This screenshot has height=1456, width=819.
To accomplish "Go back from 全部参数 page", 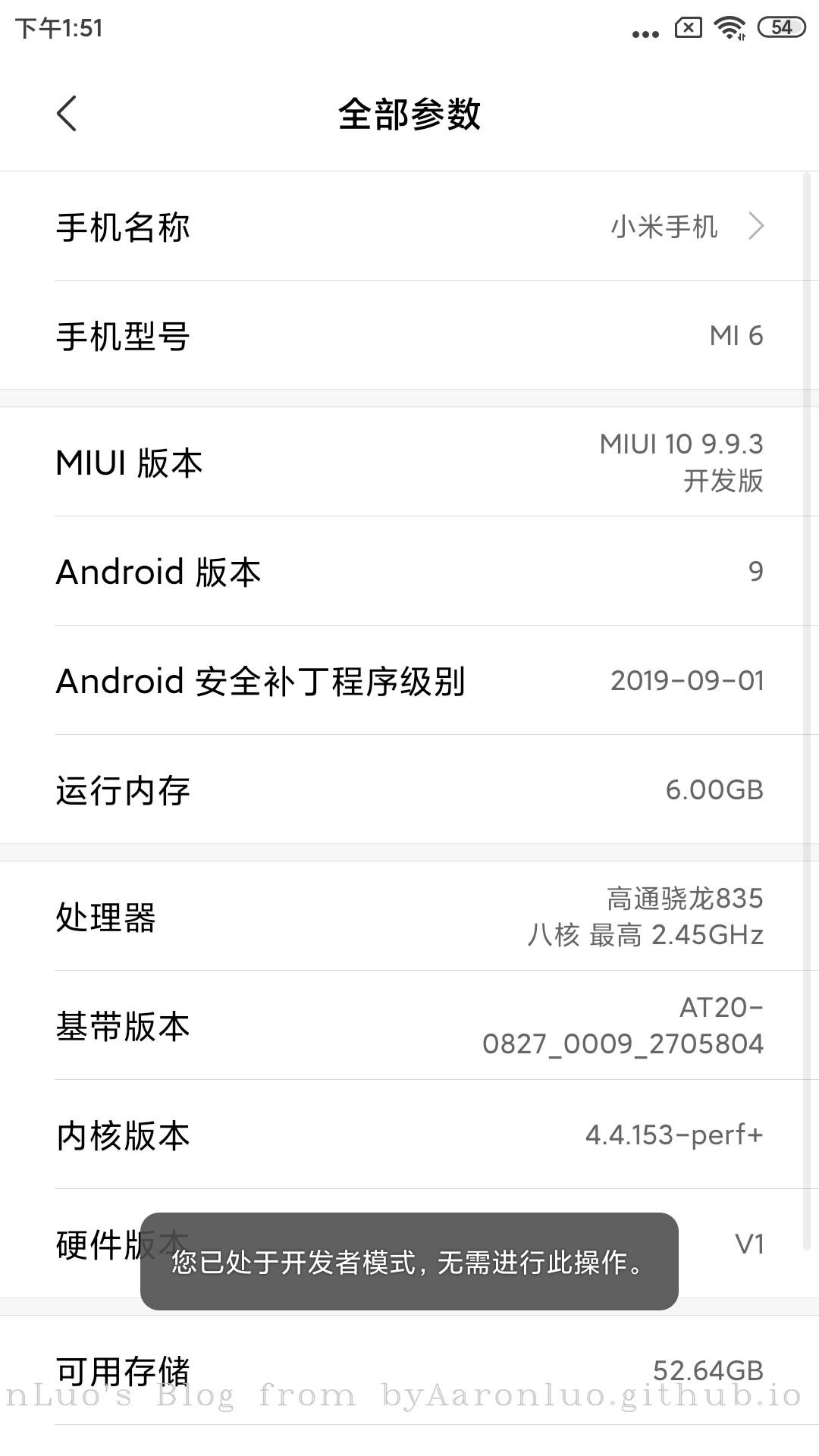I will pyautogui.click(x=67, y=114).
